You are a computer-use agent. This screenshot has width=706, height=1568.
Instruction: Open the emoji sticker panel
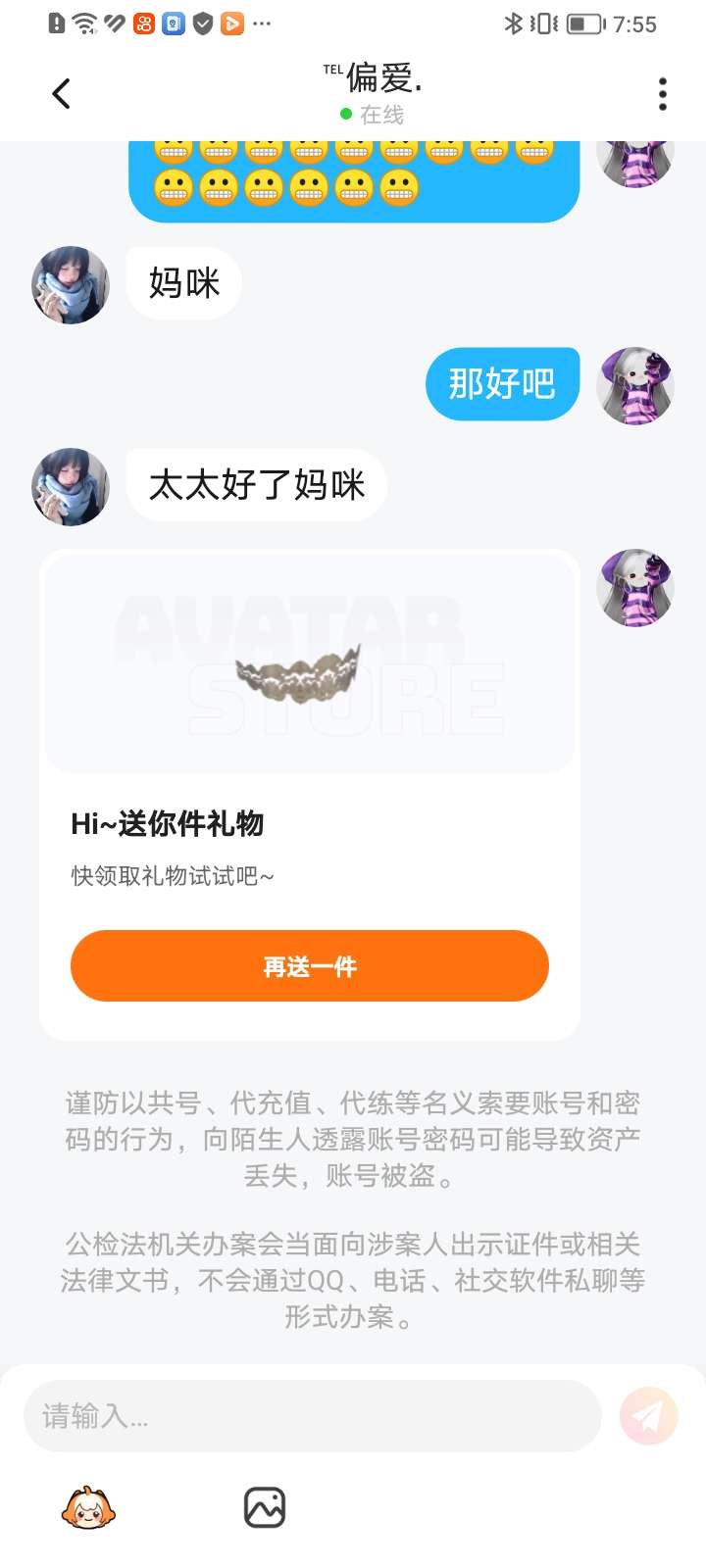click(x=88, y=1508)
